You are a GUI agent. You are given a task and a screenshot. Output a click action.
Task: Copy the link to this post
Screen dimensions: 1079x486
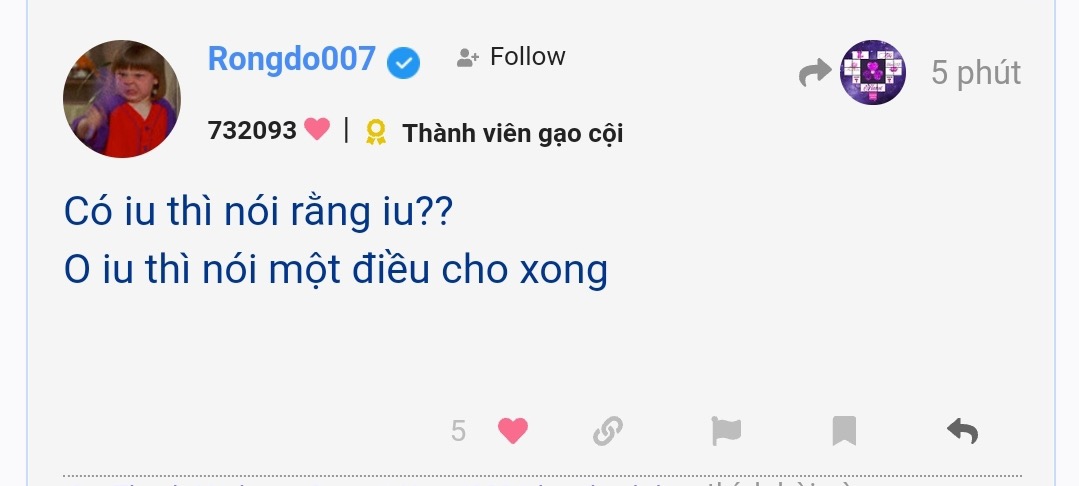coord(608,431)
